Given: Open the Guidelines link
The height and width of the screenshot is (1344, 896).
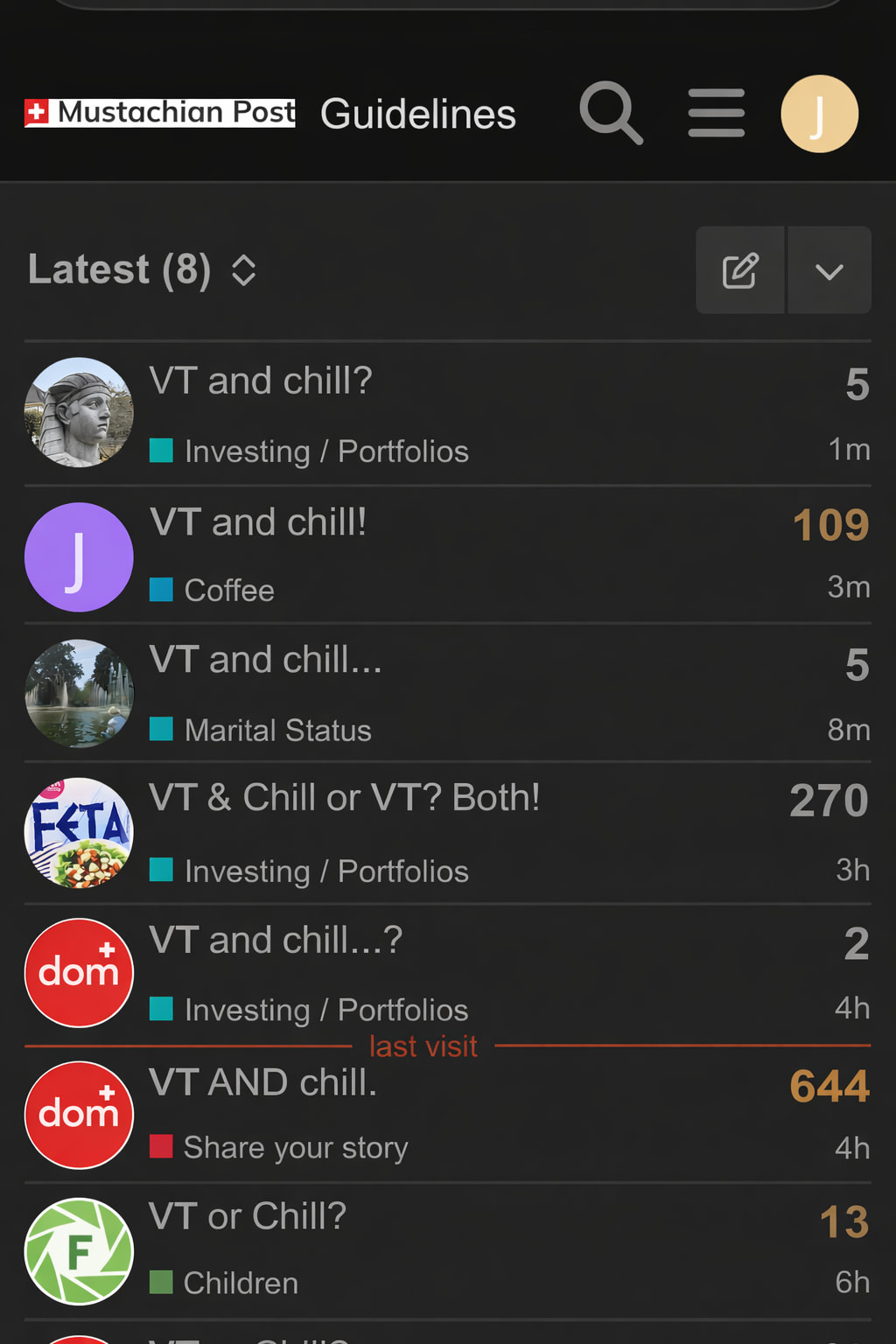Looking at the screenshot, I should pos(418,115).
